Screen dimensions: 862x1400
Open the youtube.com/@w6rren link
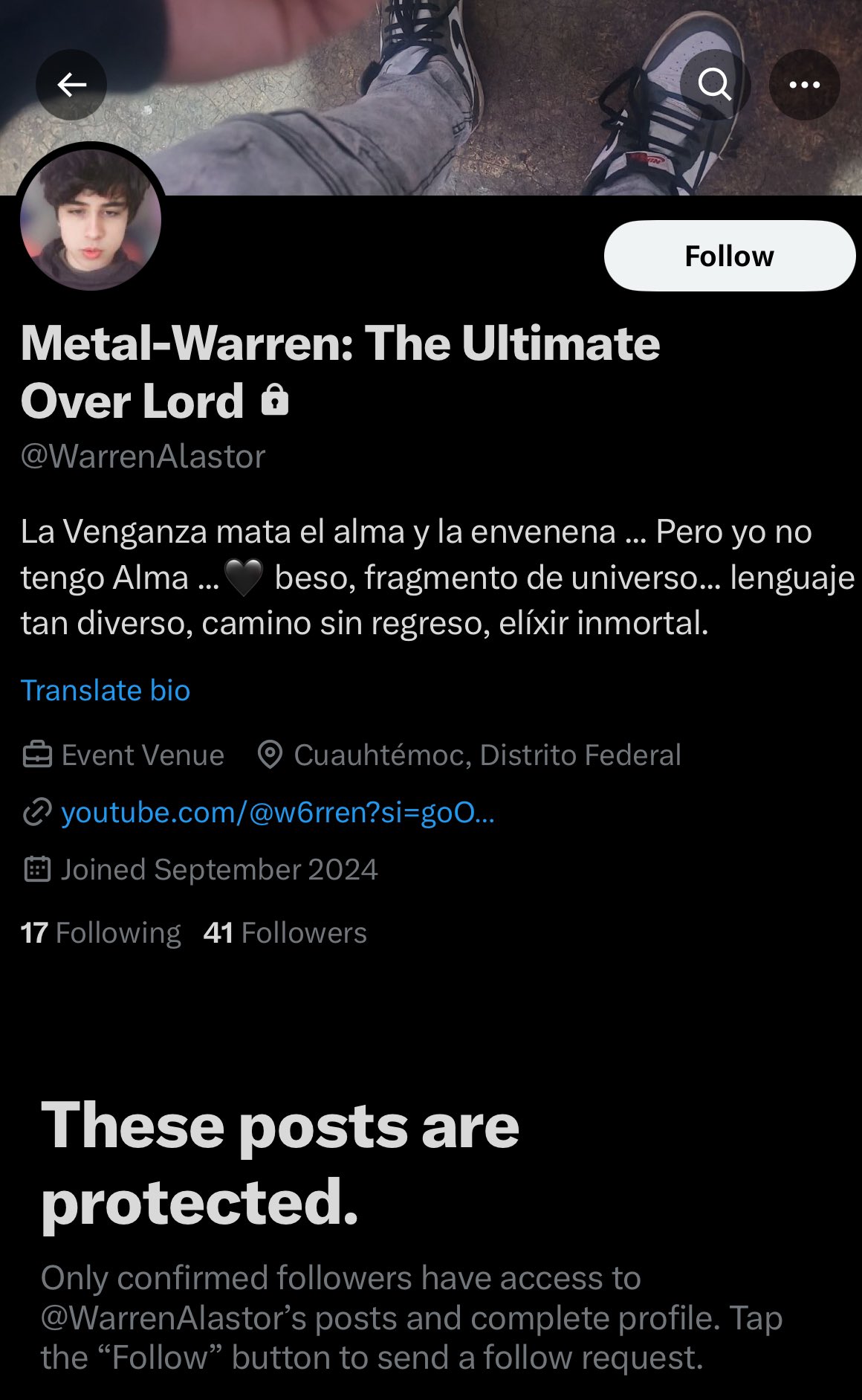[278, 812]
